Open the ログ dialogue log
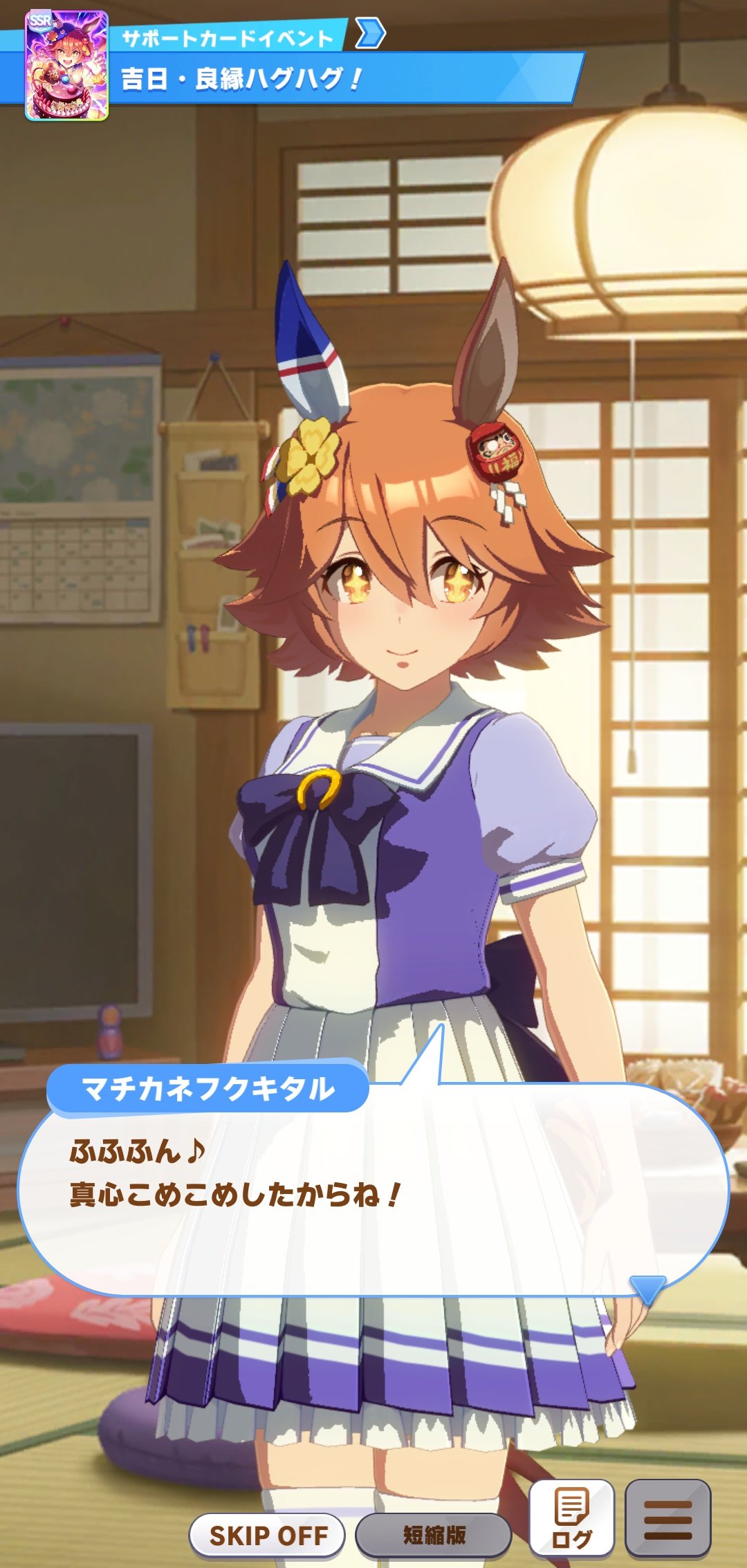 click(571, 1518)
